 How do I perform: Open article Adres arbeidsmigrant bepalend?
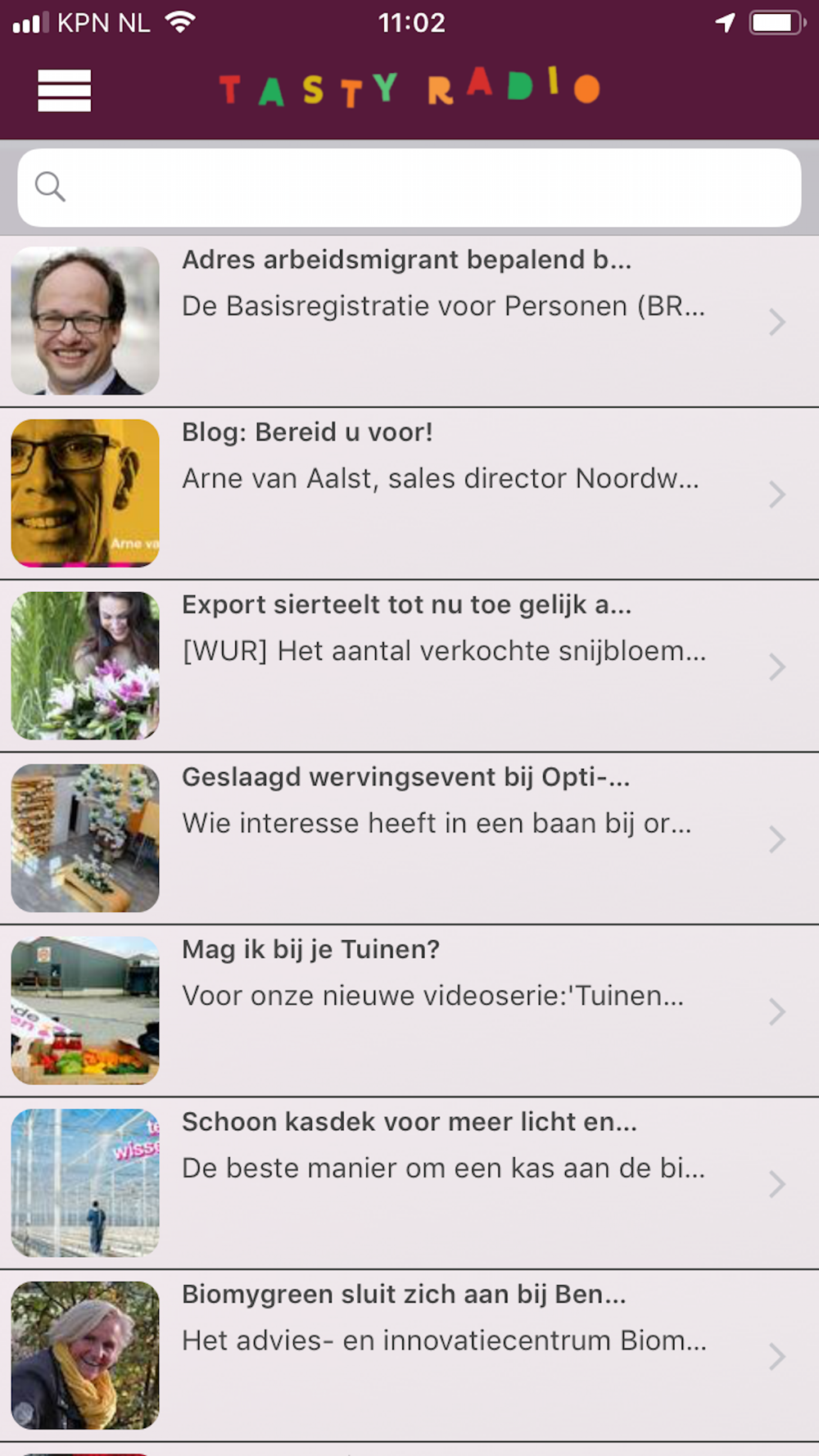pos(409,321)
